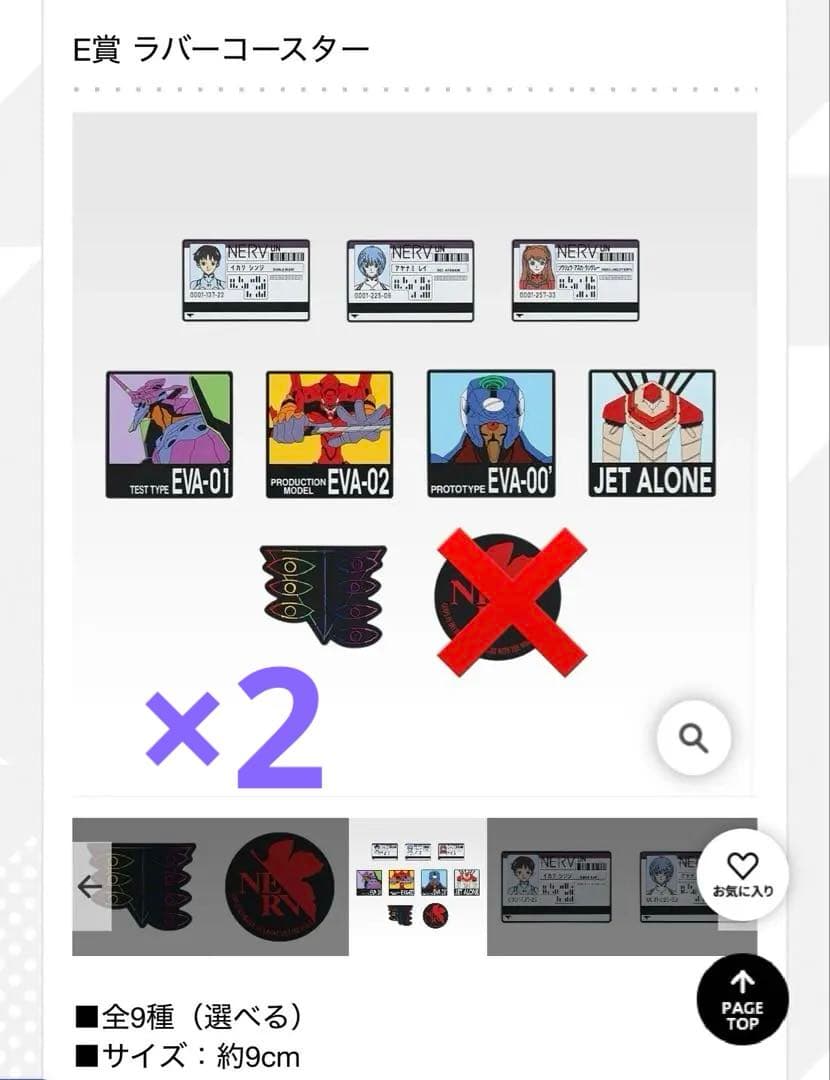
Task: Tap the magnifier to enlarge the image
Action: [693, 739]
